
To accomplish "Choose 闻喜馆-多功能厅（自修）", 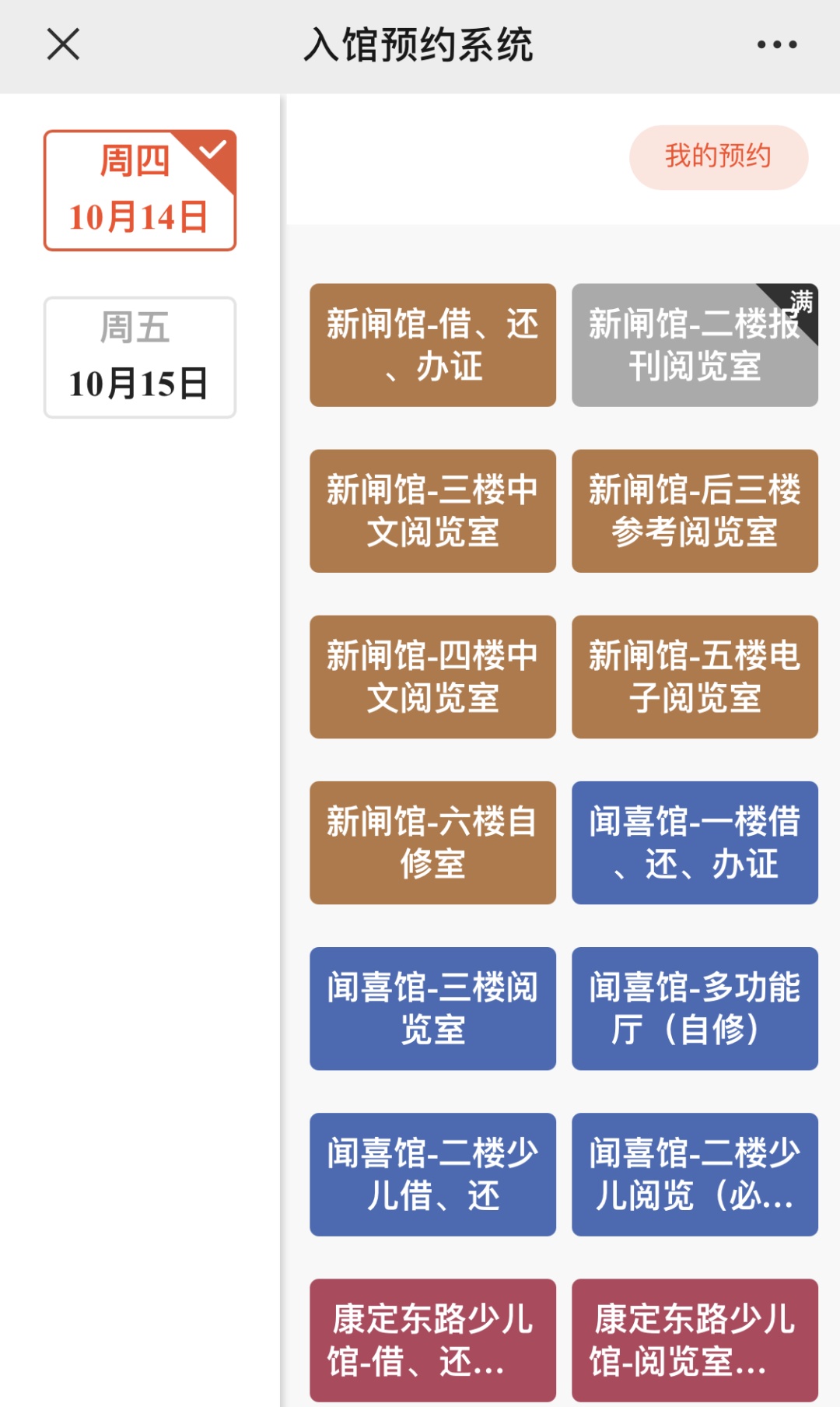I will pos(694,1008).
